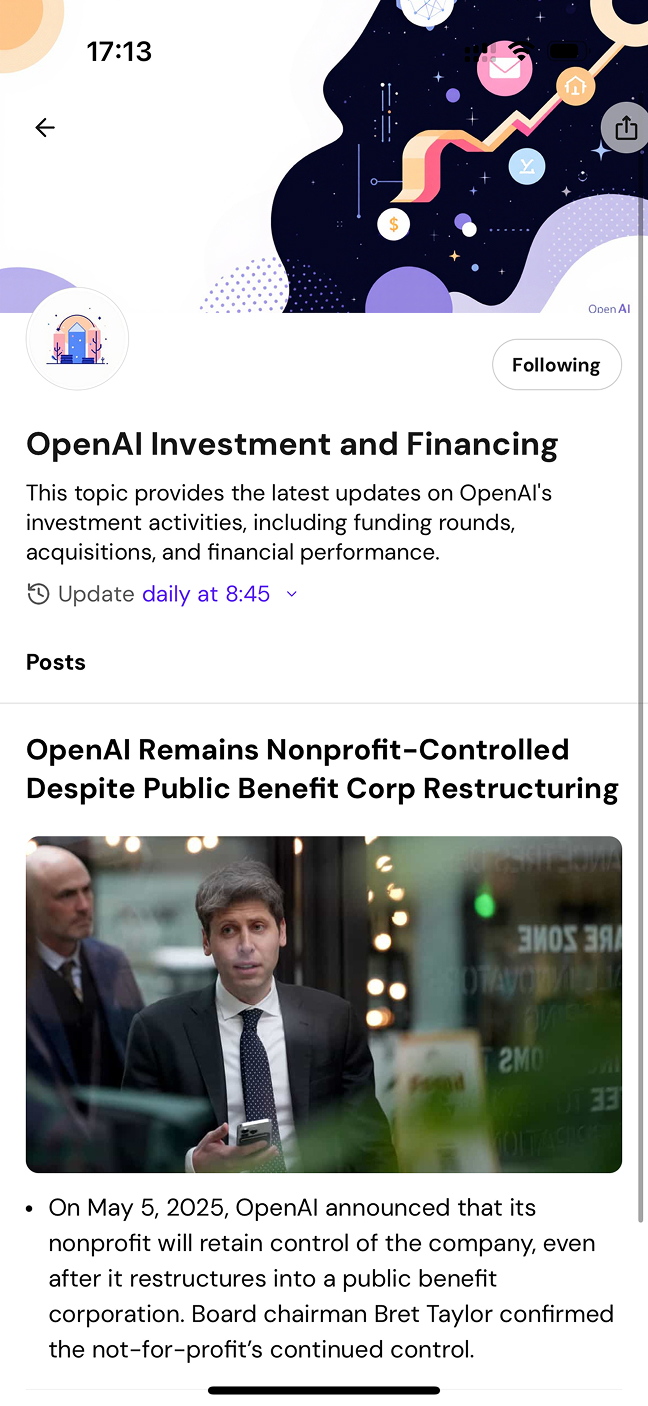The image size is (648, 1406).
Task: Share this OpenAI topic
Action: [626, 128]
